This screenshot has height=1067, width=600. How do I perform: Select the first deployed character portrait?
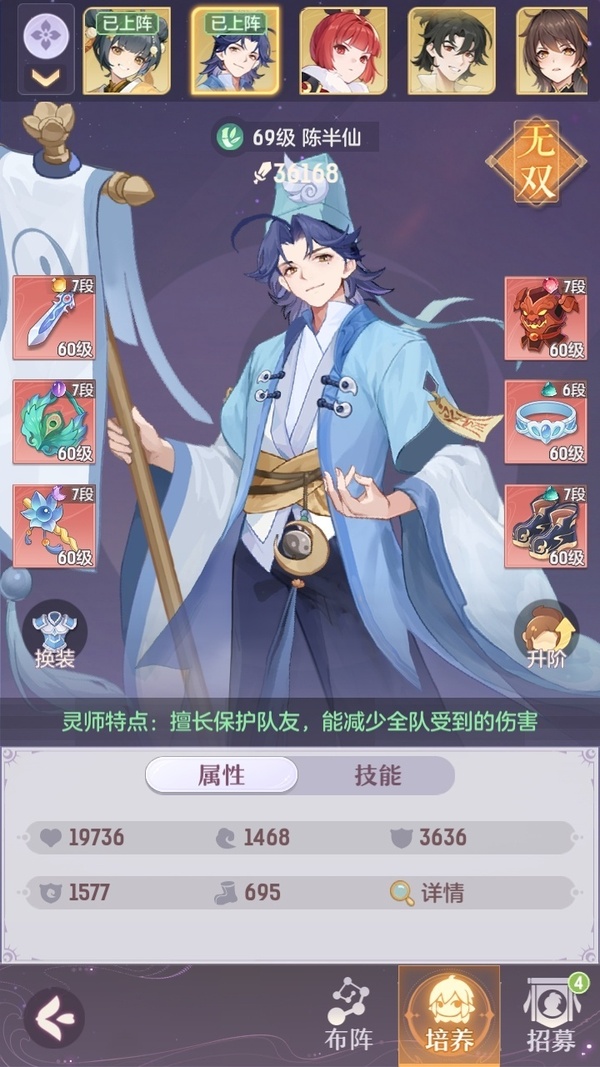coord(127,50)
